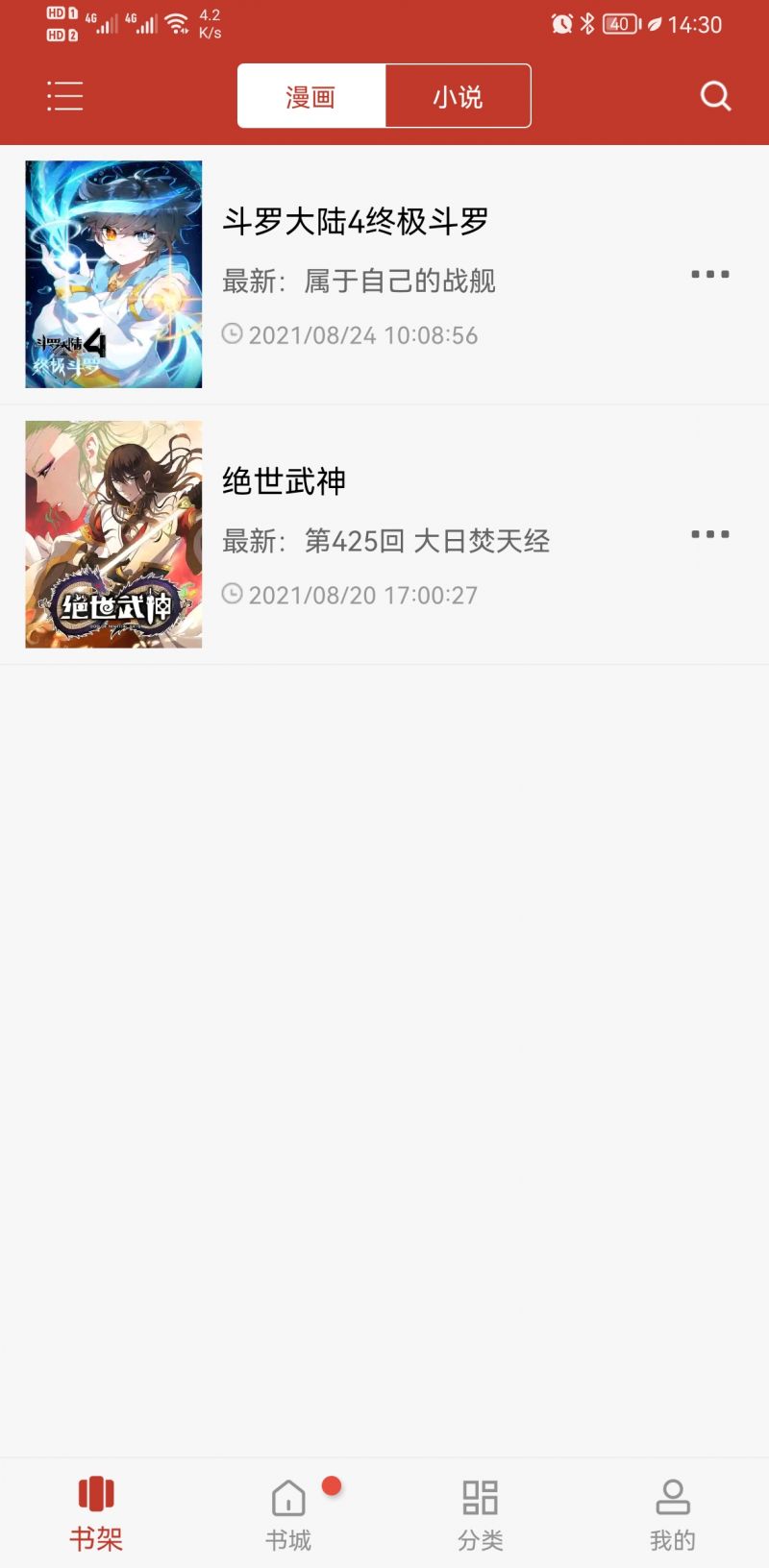
Task: Tap the red notification dot on 书城
Action: click(x=332, y=1483)
